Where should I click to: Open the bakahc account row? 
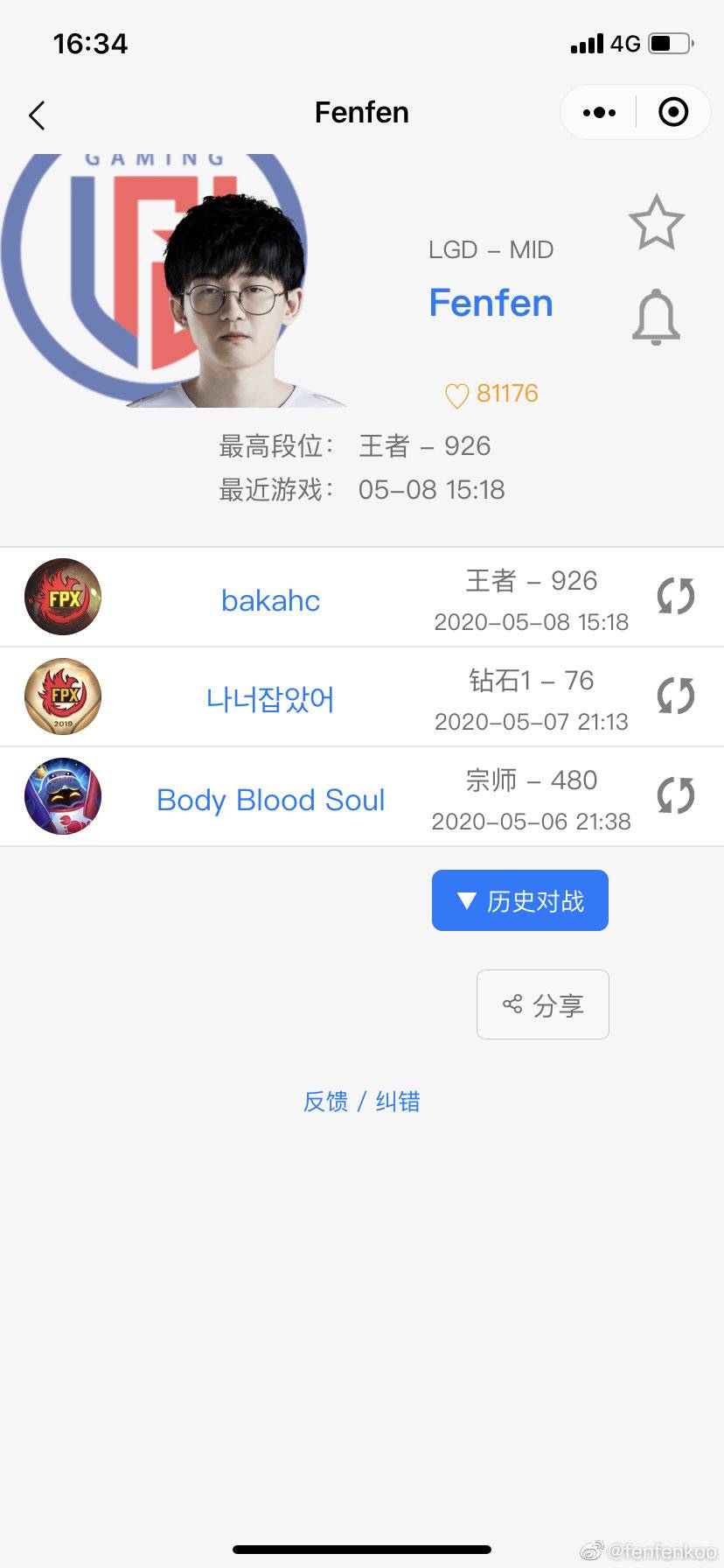click(270, 600)
